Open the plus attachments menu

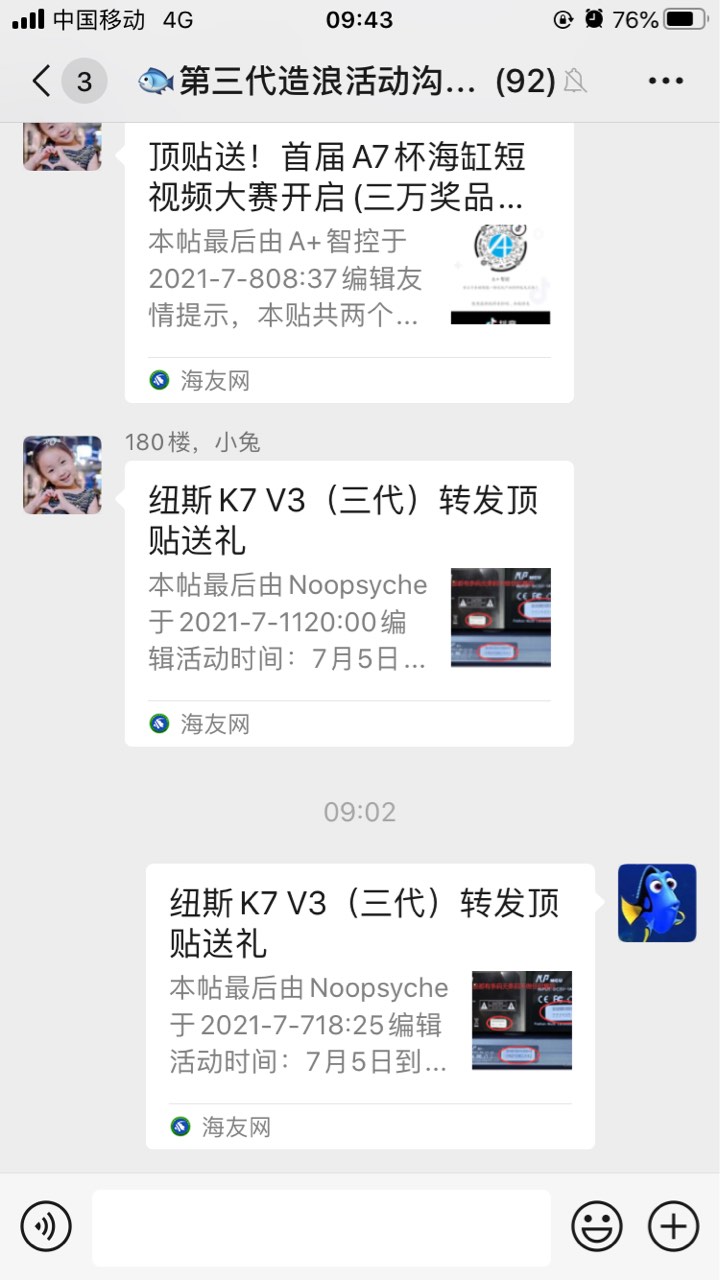click(673, 1226)
